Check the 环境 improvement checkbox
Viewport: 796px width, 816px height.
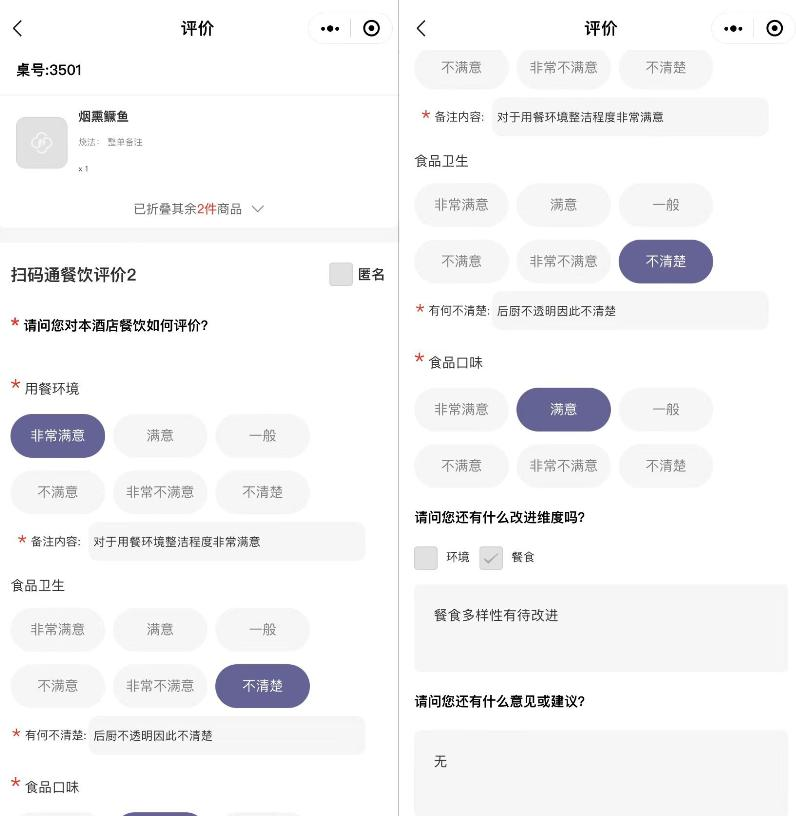pyautogui.click(x=426, y=558)
